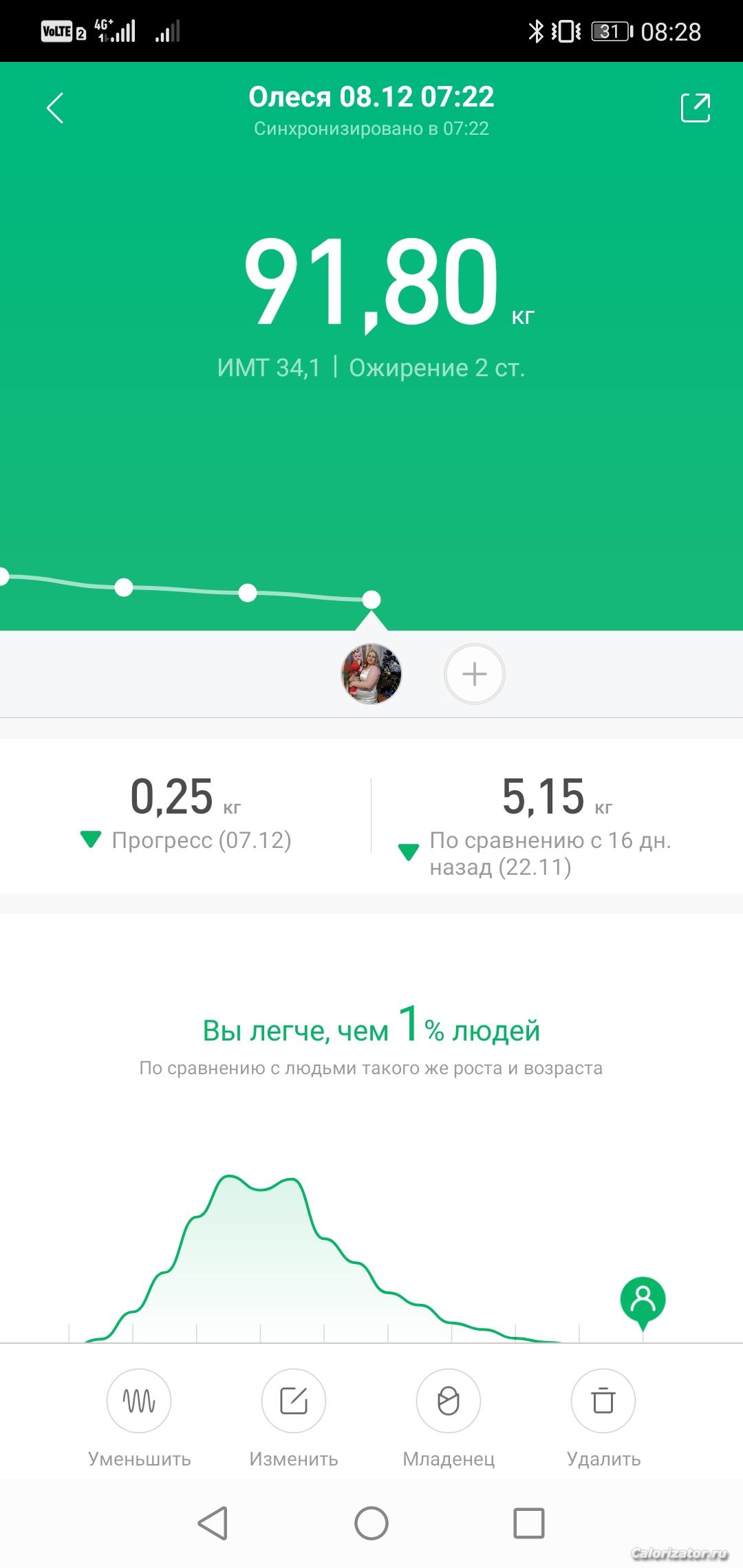Image resolution: width=743 pixels, height=1568 pixels.
Task: Tap the Уменьшить button
Action: tap(139, 1401)
